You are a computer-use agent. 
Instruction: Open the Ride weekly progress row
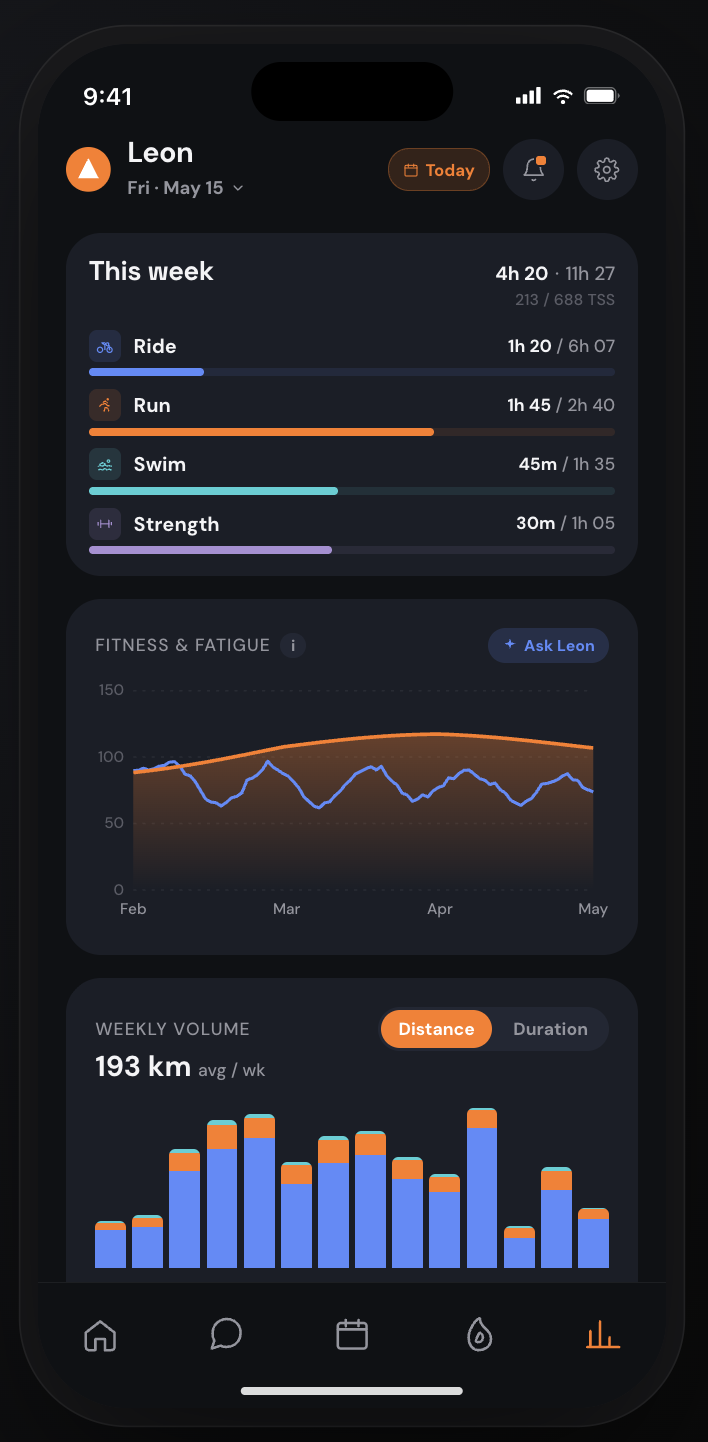(x=352, y=355)
